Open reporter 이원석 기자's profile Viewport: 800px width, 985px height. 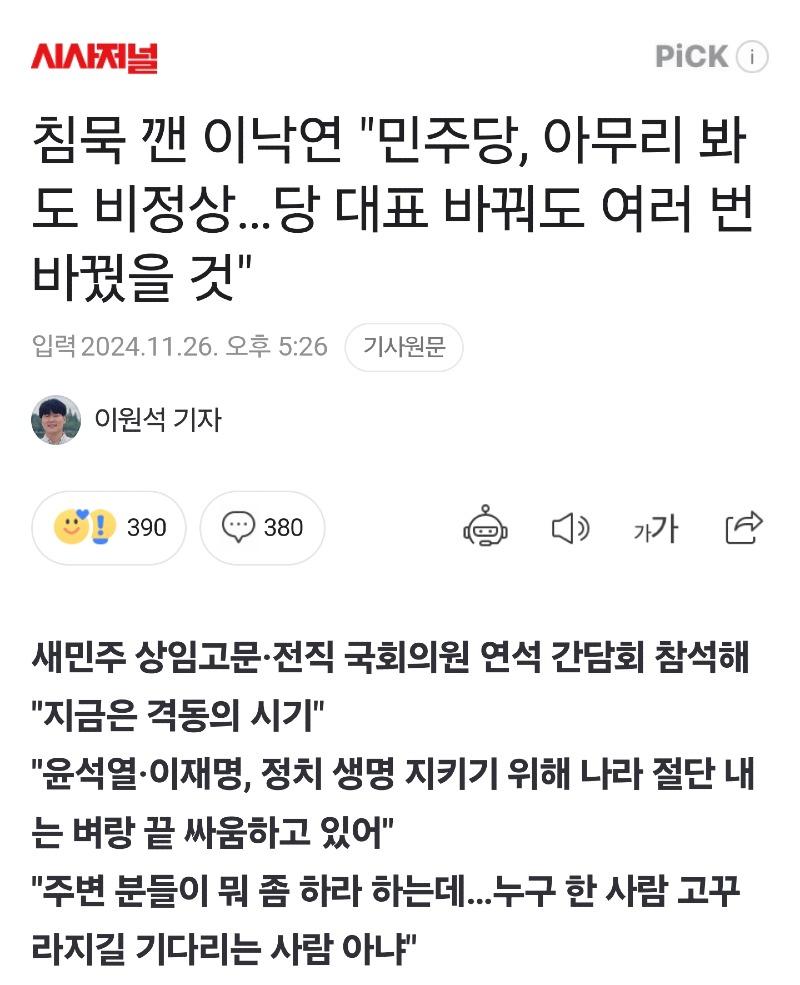tap(127, 419)
